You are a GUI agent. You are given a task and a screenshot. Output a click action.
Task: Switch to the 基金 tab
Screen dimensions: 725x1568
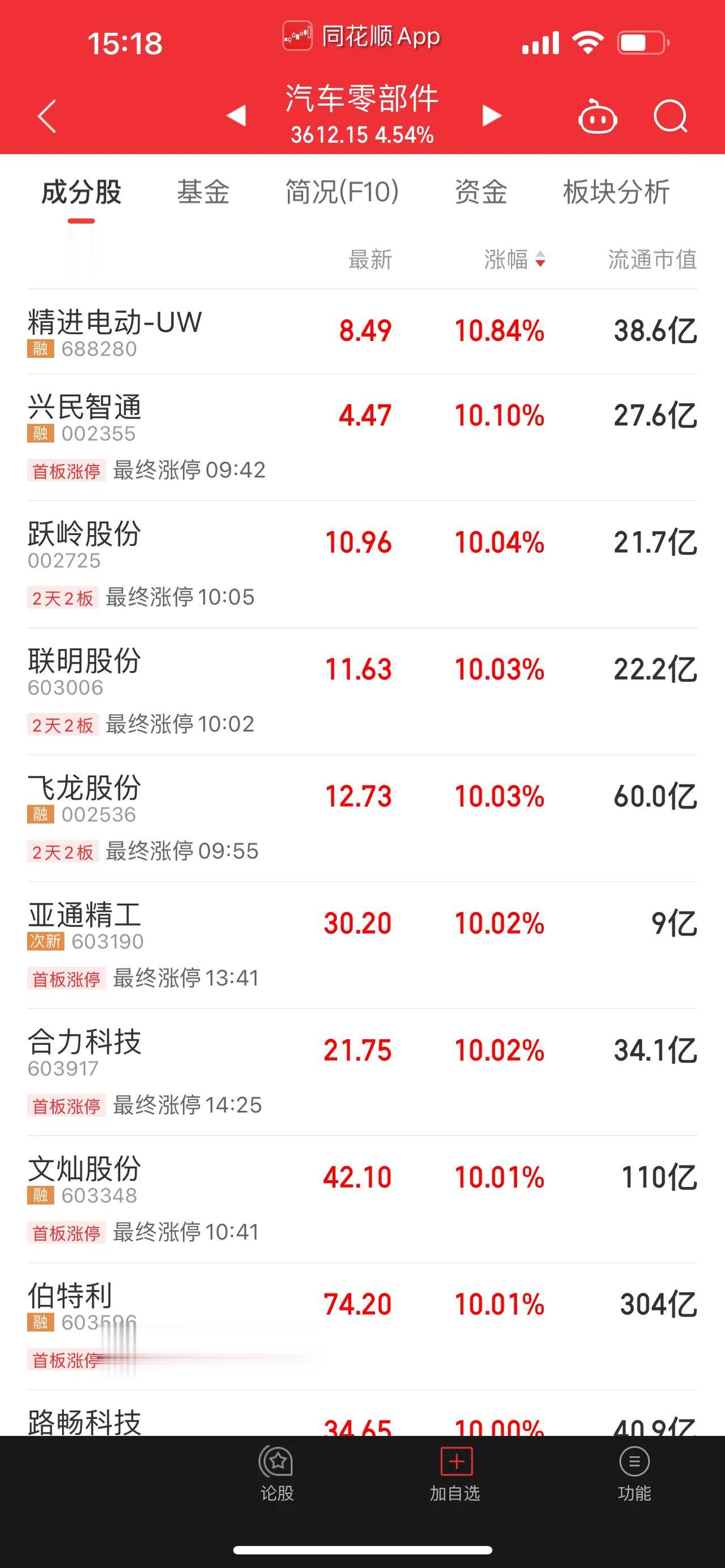203,192
